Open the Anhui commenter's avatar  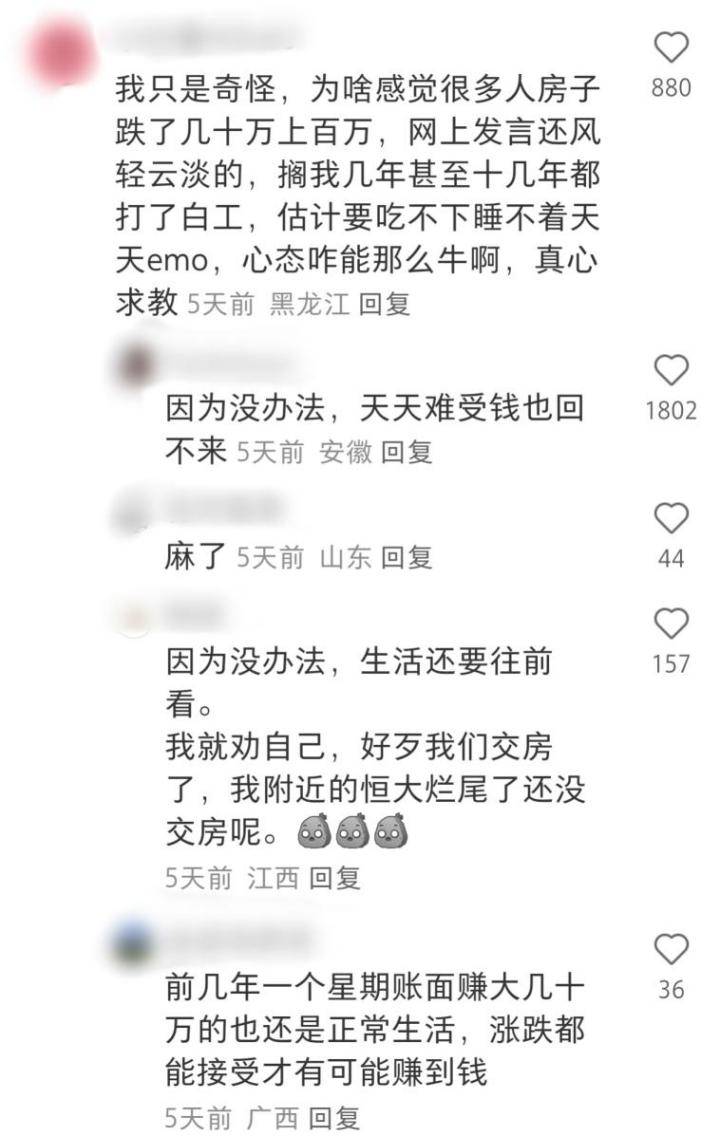coord(134,365)
